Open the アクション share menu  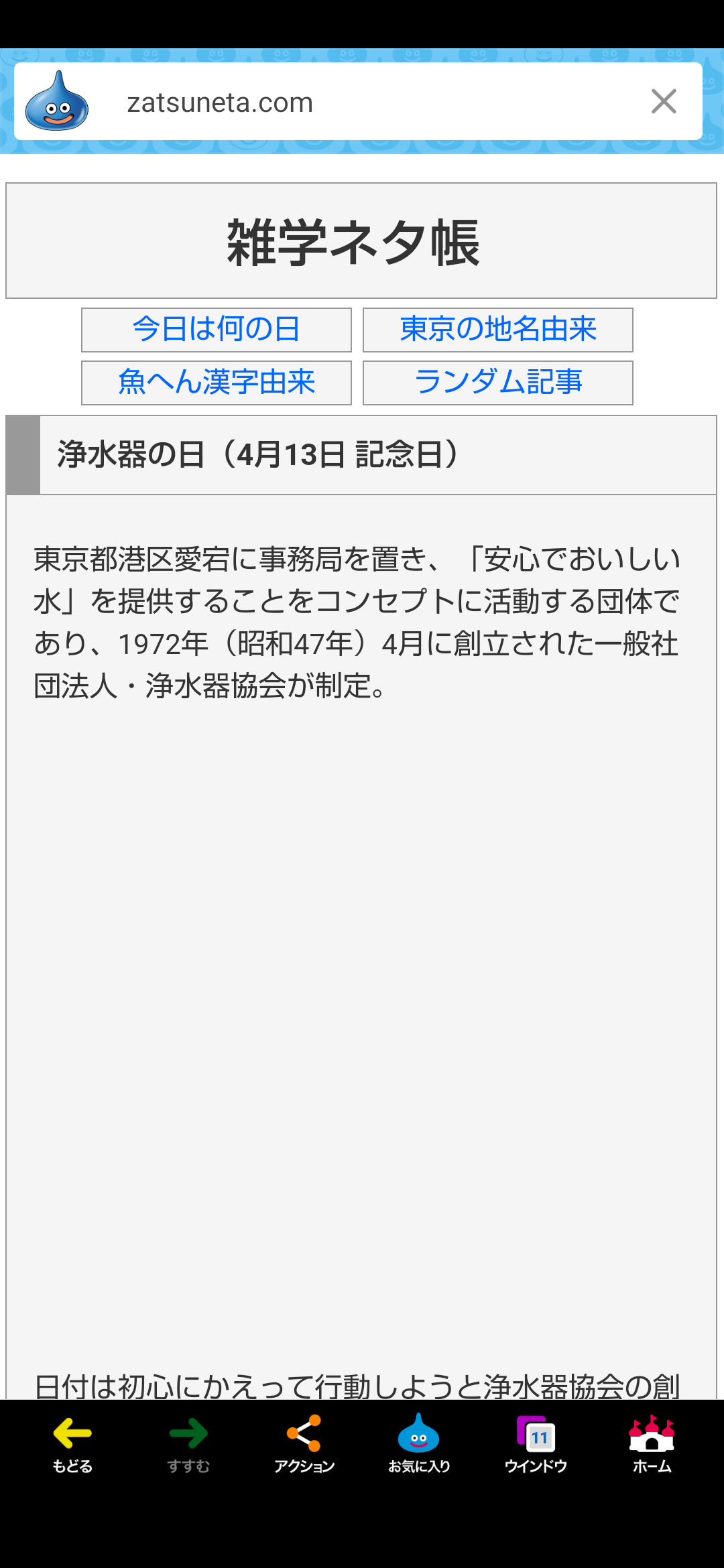pos(304,1443)
